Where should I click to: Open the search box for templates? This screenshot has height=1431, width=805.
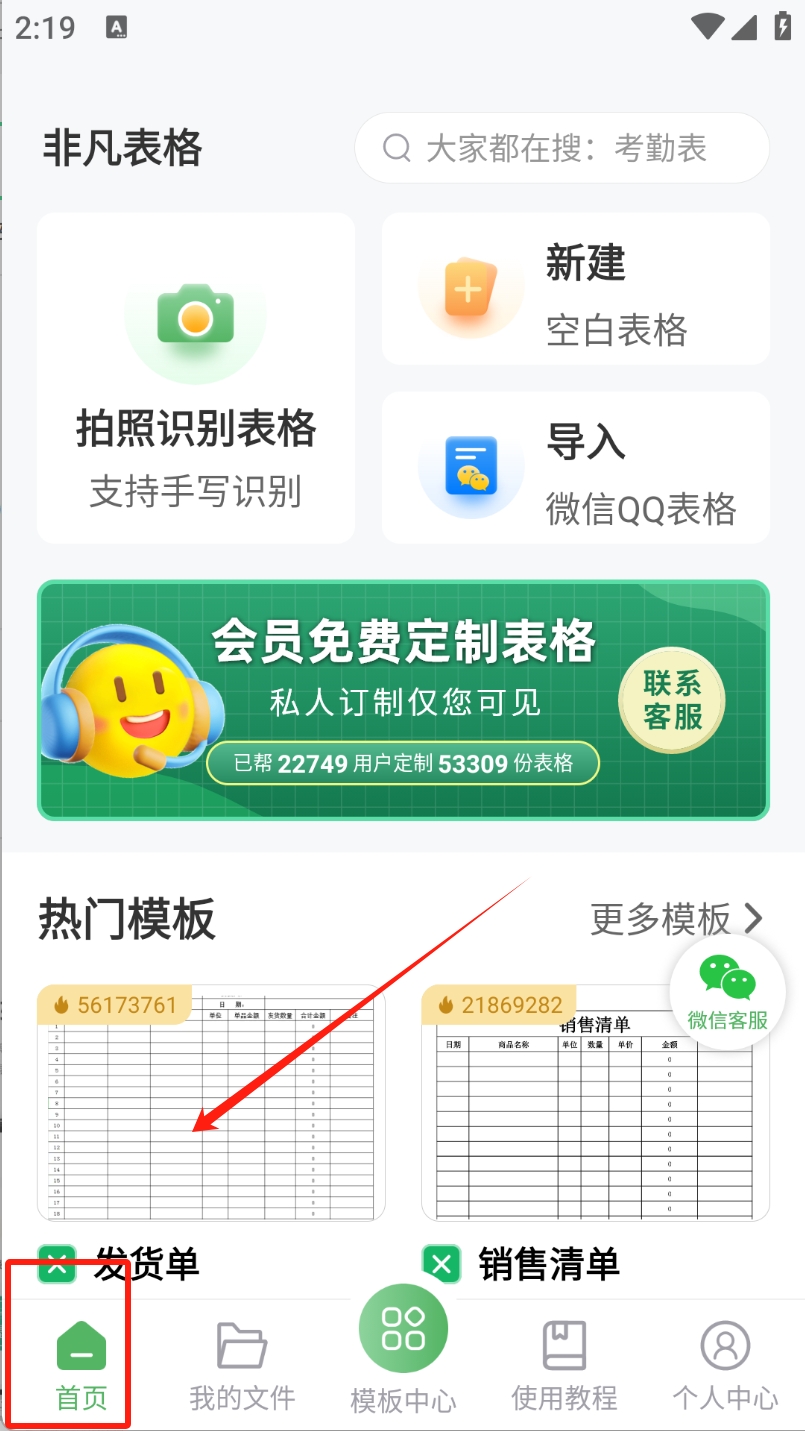click(x=562, y=149)
